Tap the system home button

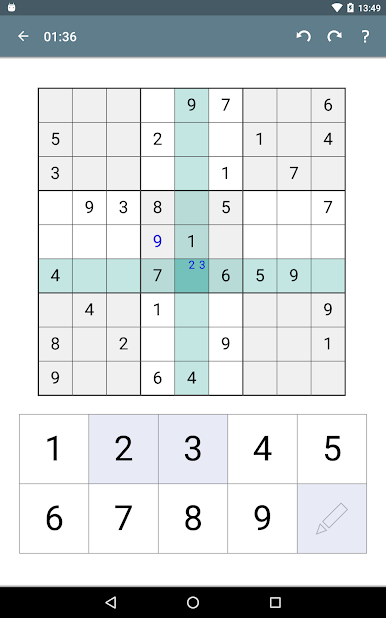tap(193, 602)
